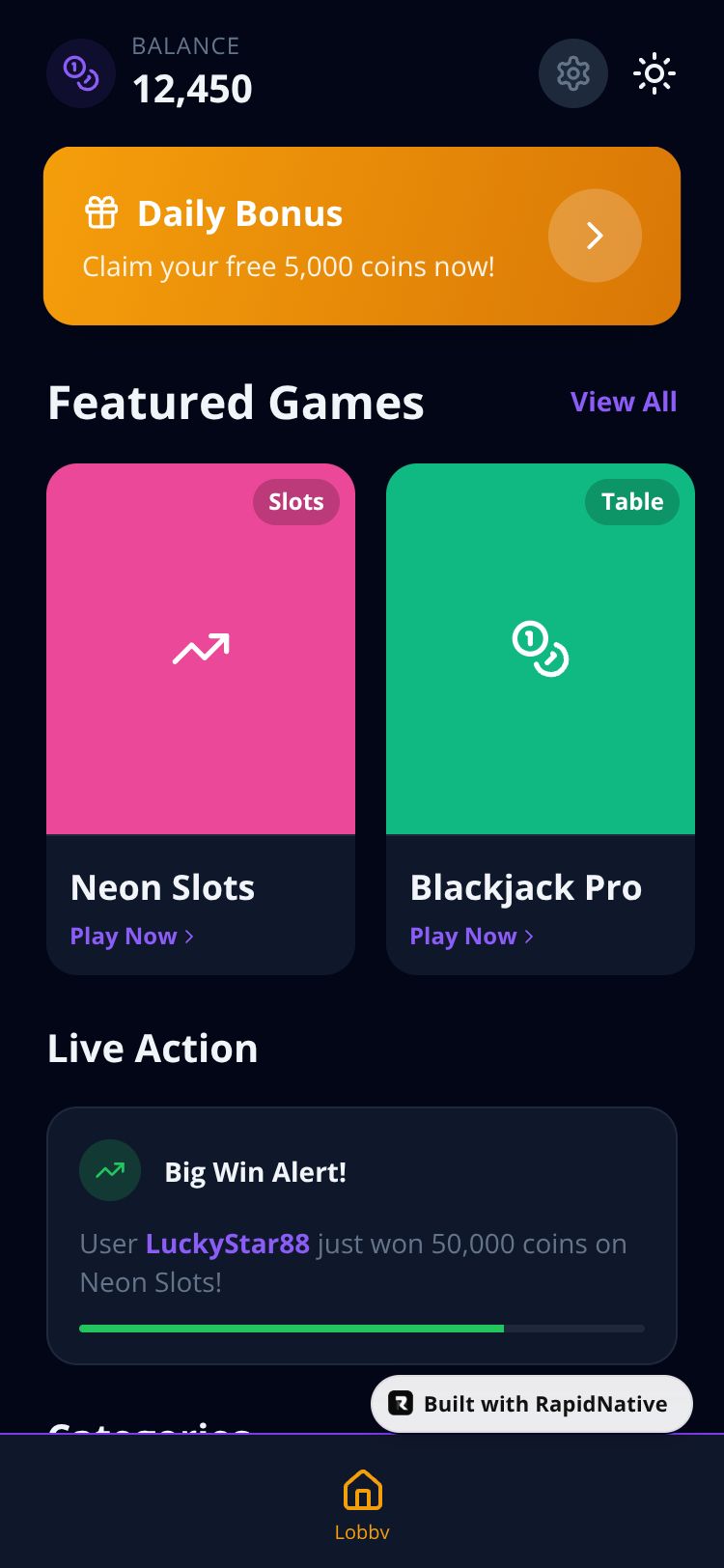Screen dimensions: 724x1568
Task: Open the Built with RapidNative badge
Action: (531, 1404)
